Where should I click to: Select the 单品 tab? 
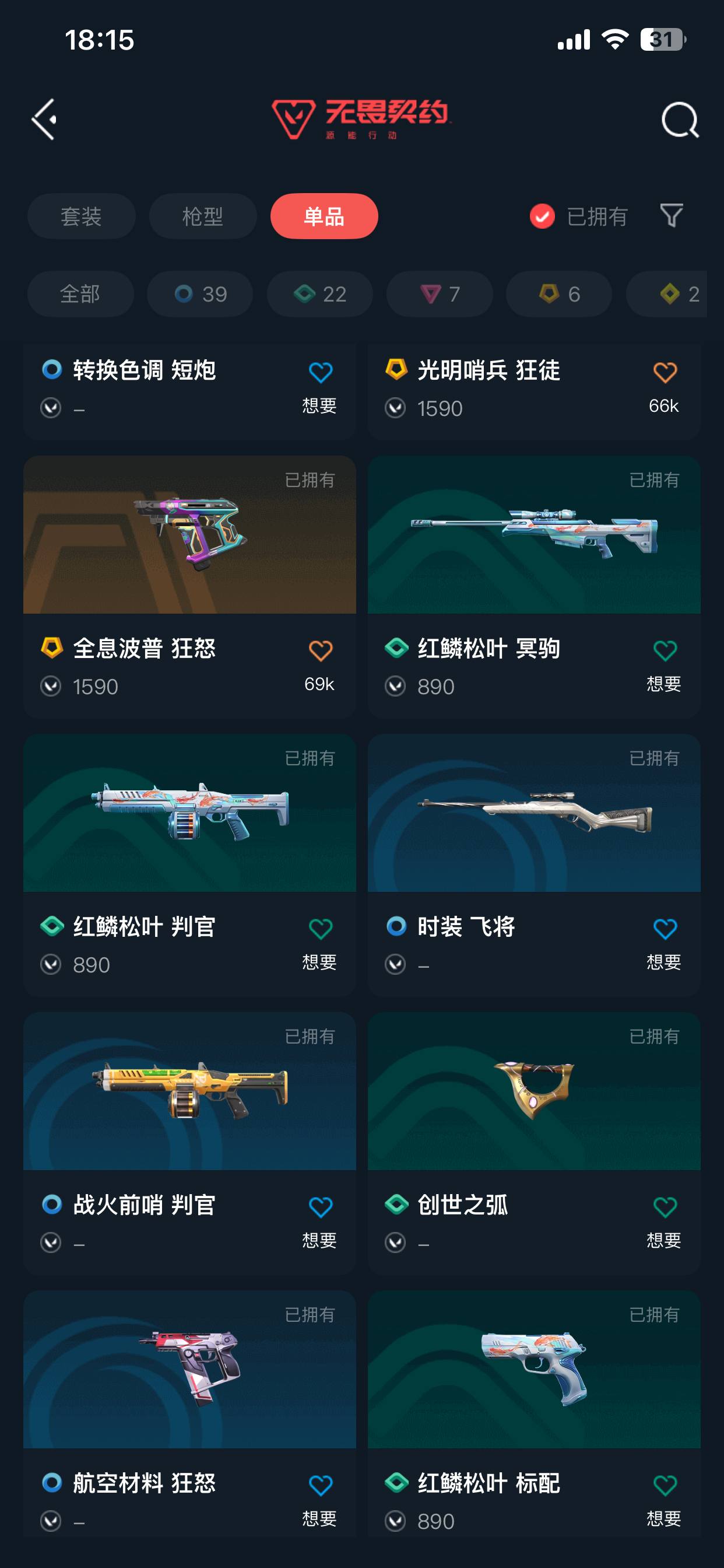pyautogui.click(x=324, y=216)
